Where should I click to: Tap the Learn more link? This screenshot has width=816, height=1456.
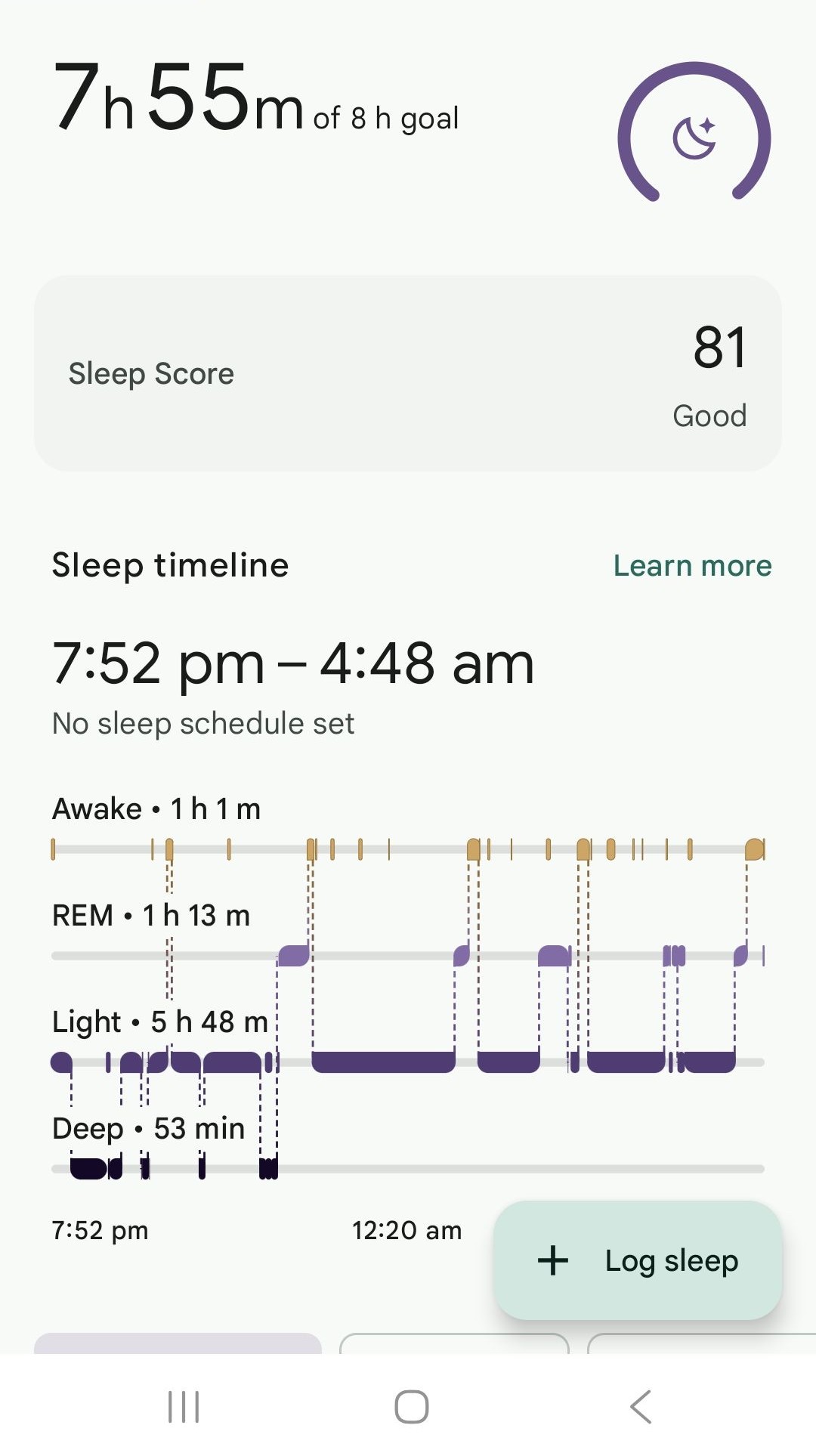pyautogui.click(x=692, y=566)
